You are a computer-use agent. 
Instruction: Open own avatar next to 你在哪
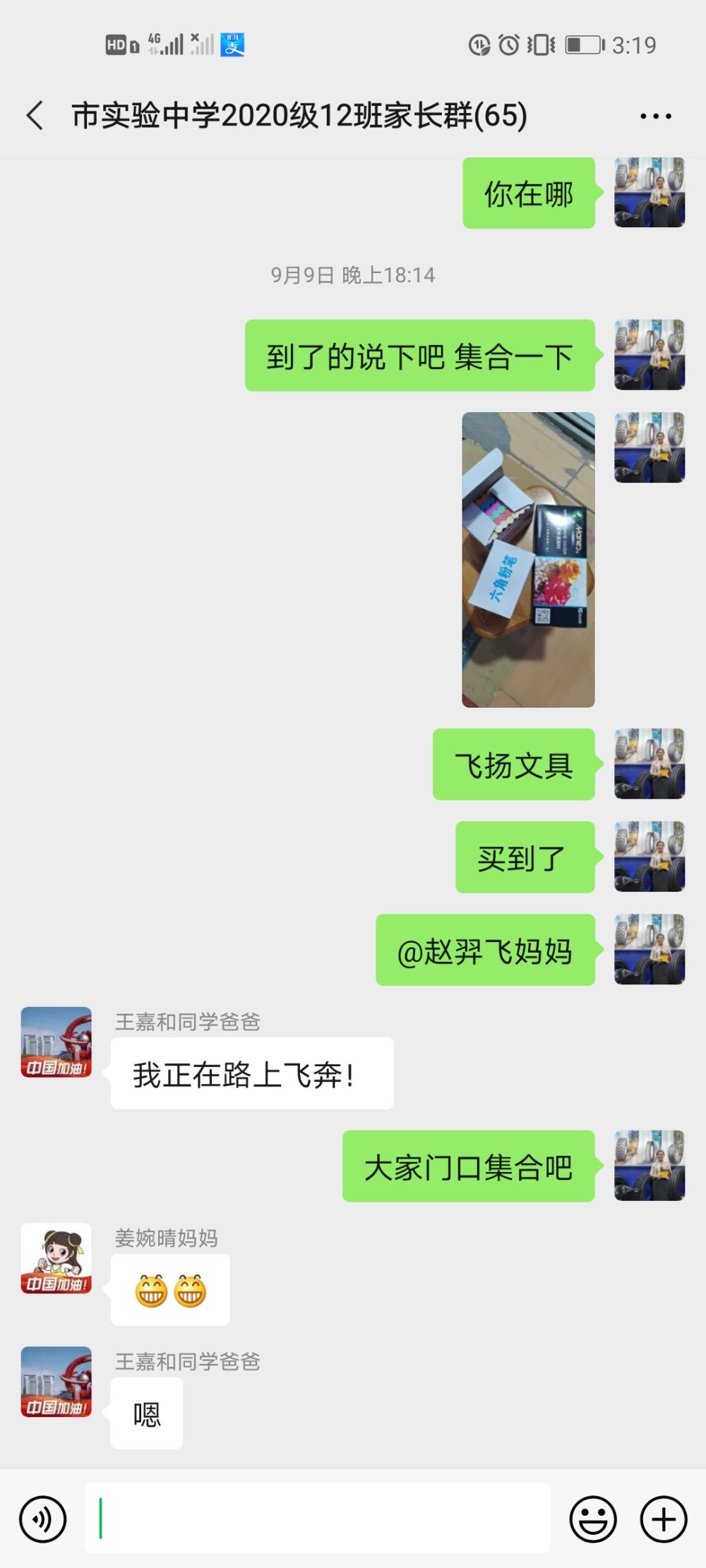[x=650, y=193]
